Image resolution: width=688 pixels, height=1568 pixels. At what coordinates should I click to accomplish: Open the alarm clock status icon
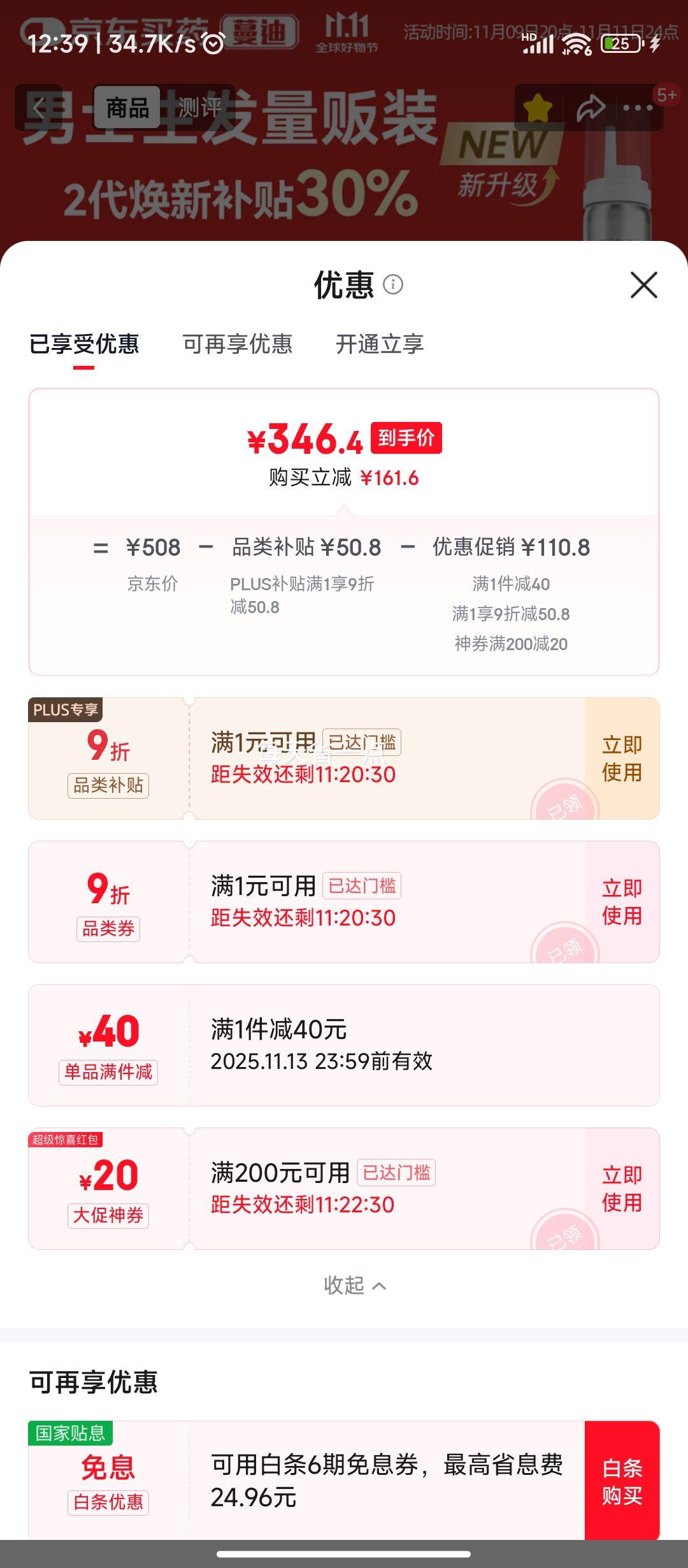(212, 43)
